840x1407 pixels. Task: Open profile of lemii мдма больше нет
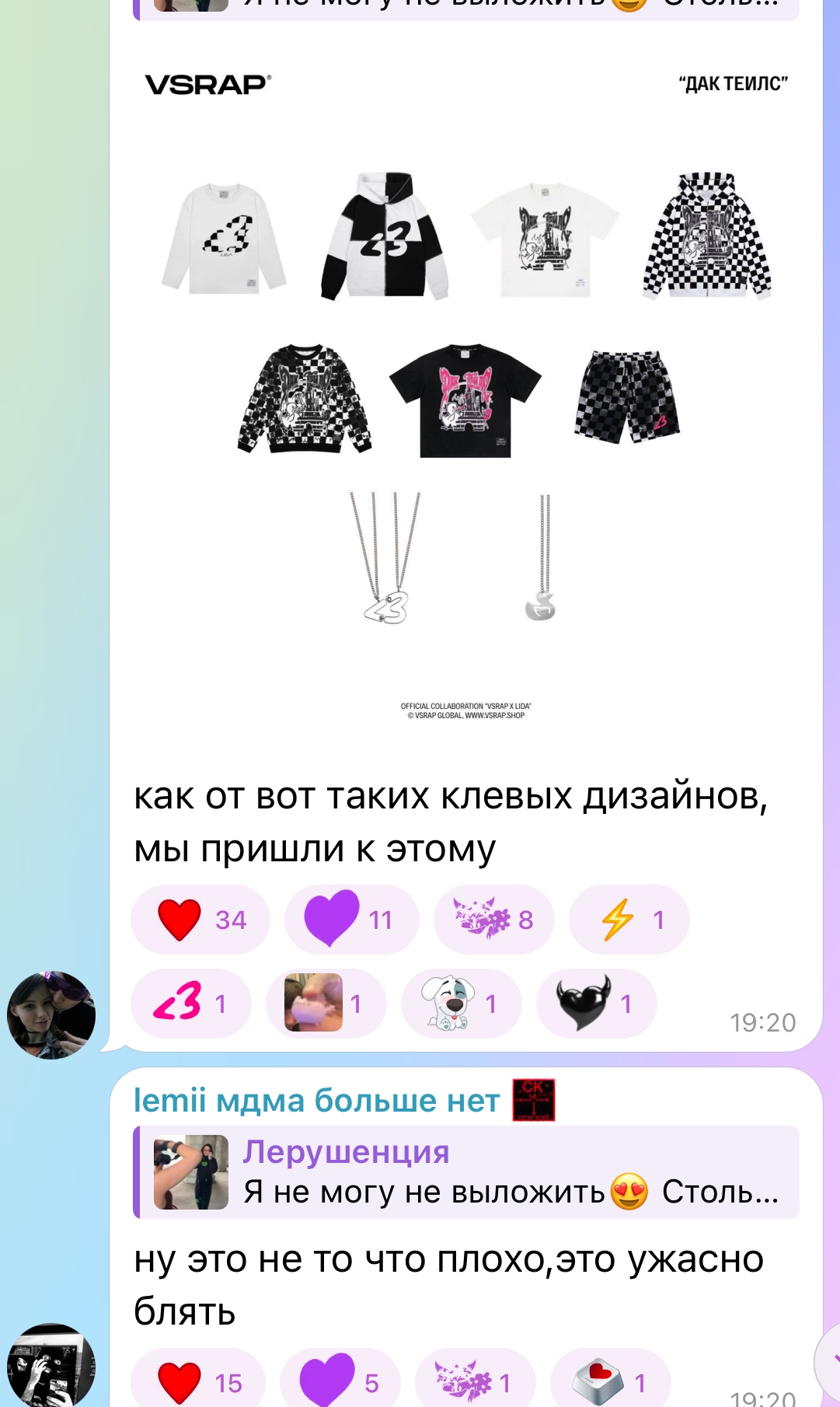click(317, 1101)
